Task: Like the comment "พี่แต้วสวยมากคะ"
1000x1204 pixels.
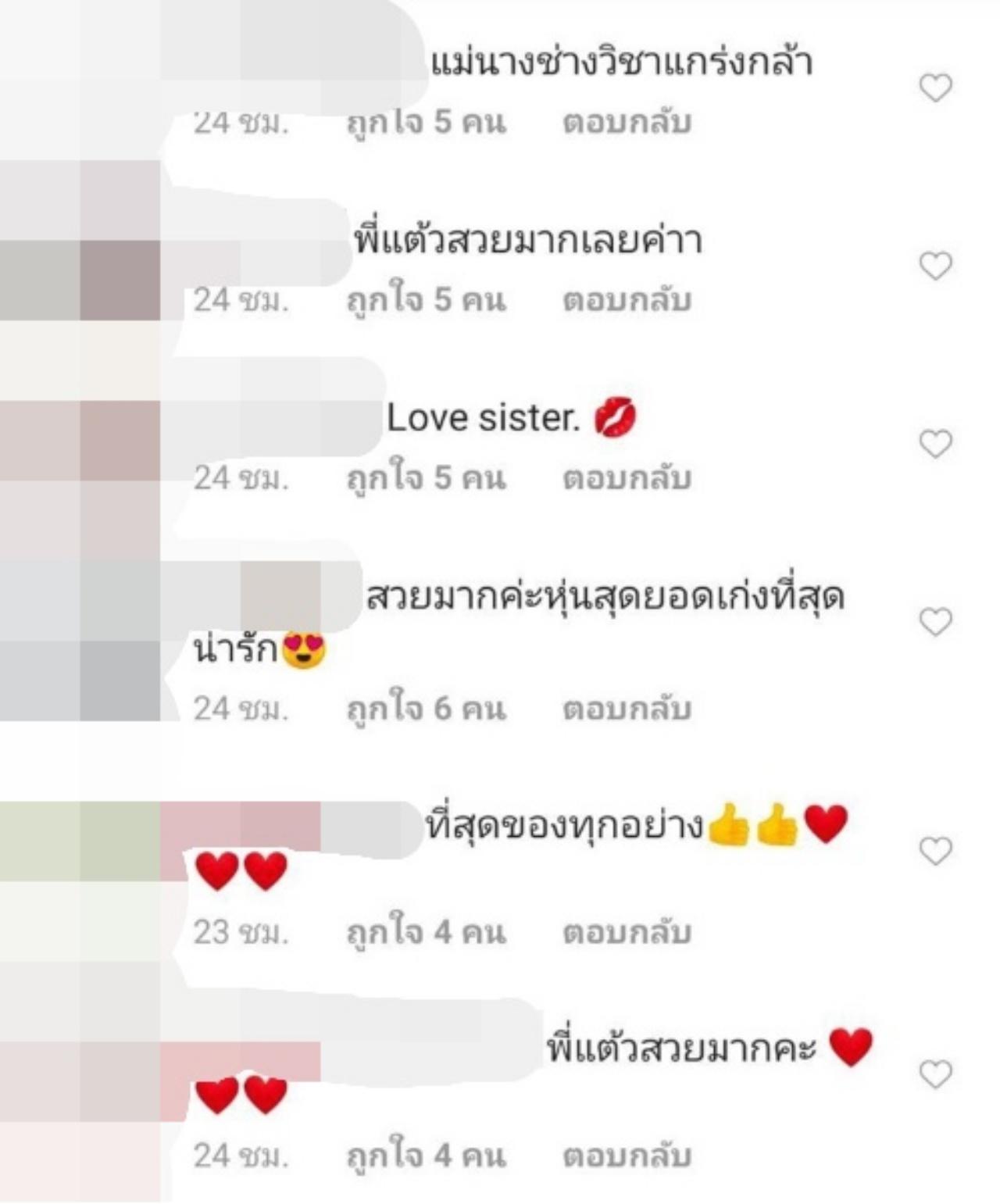Action: pos(935,1075)
